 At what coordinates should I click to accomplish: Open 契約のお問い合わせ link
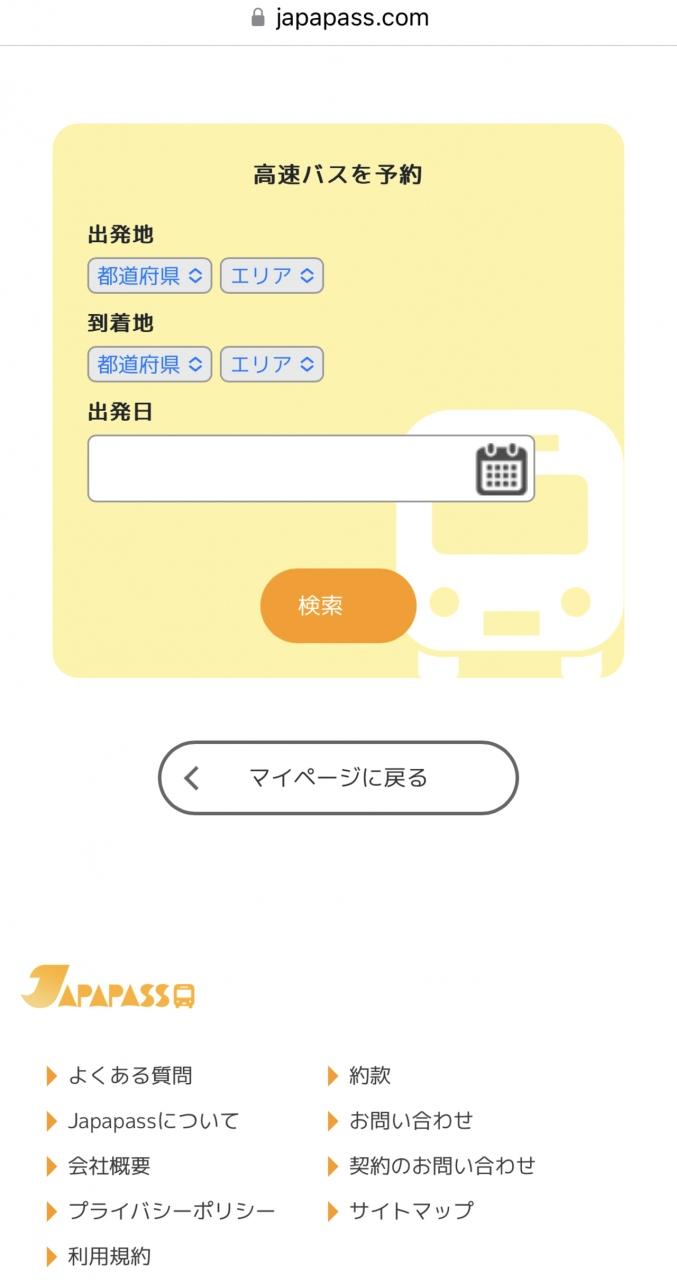[441, 1166]
